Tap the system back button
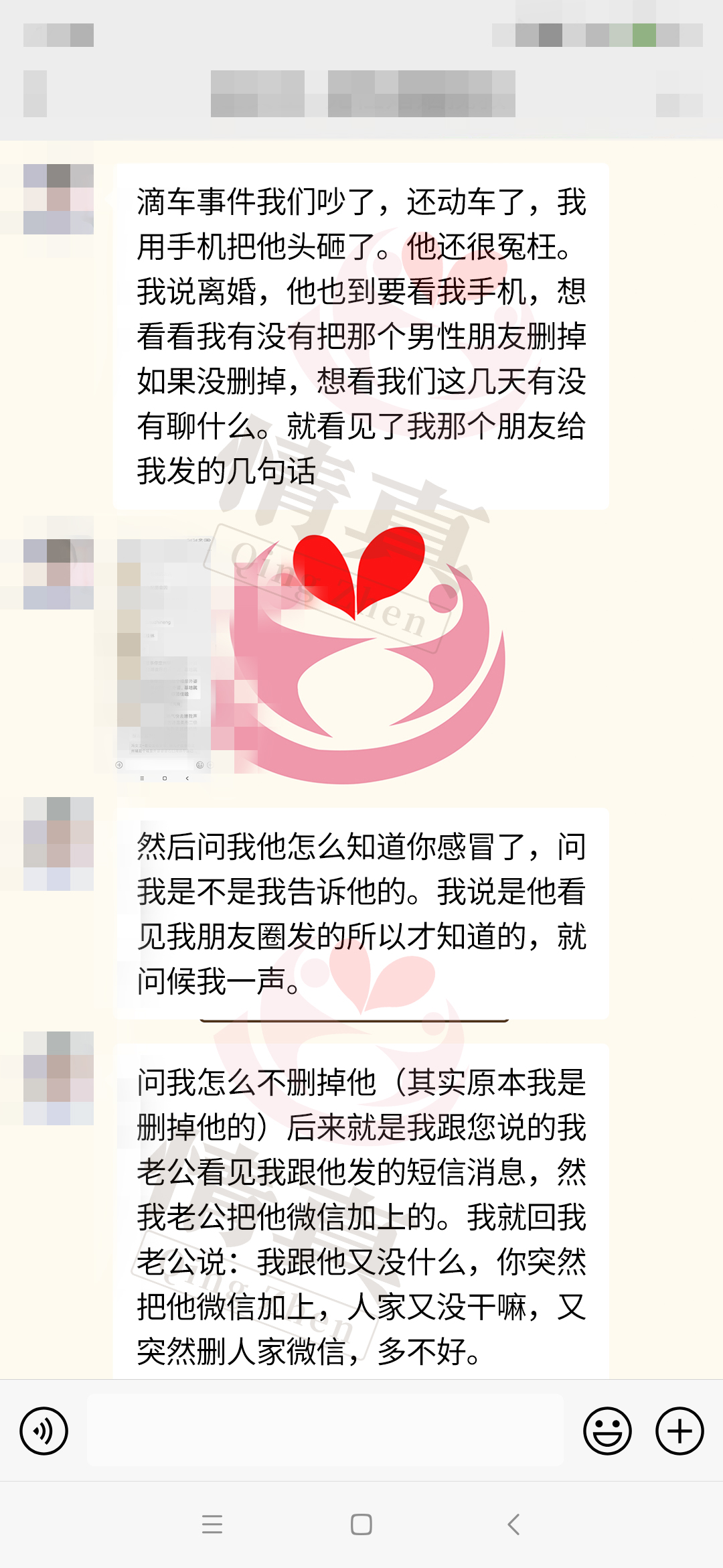Viewport: 723px width, 1568px height. tap(513, 1524)
